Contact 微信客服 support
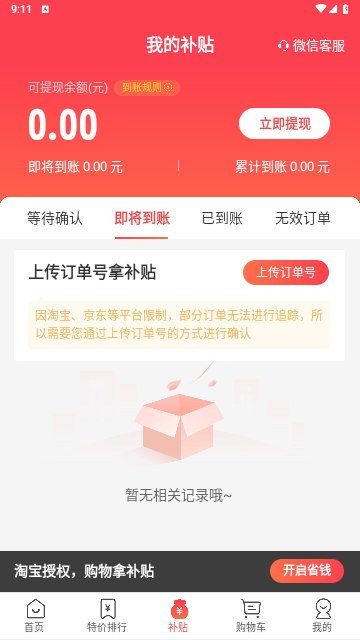The width and height of the screenshot is (360, 640). click(x=311, y=45)
